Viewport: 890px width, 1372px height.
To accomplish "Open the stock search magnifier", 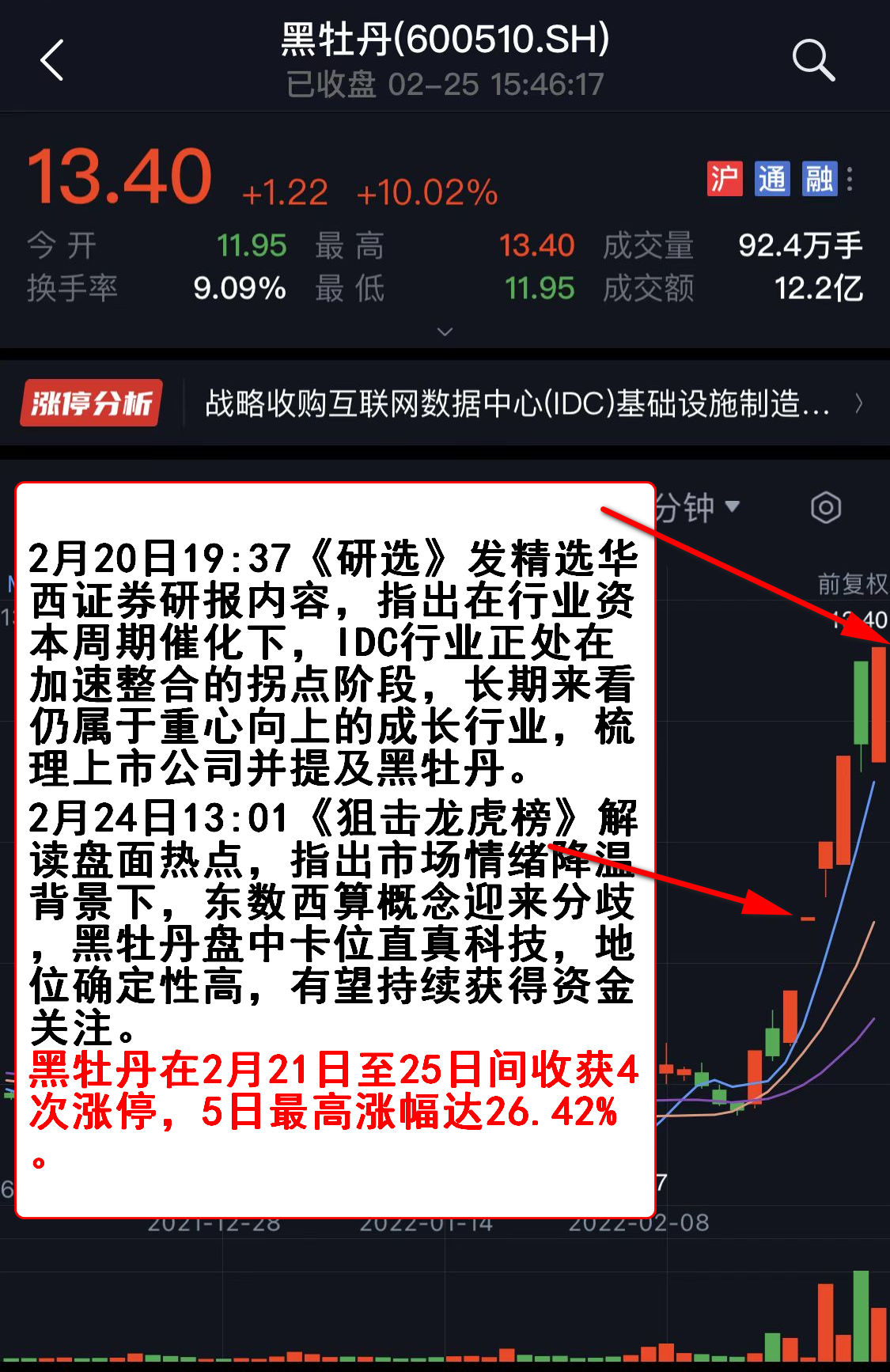I will click(x=812, y=60).
